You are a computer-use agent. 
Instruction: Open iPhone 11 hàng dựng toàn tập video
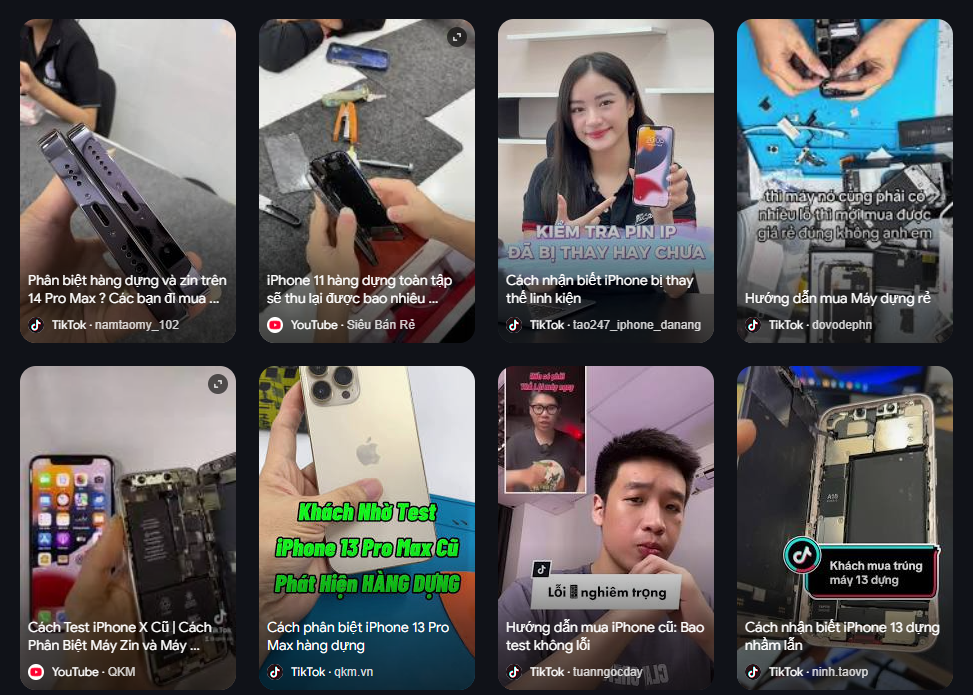366,180
